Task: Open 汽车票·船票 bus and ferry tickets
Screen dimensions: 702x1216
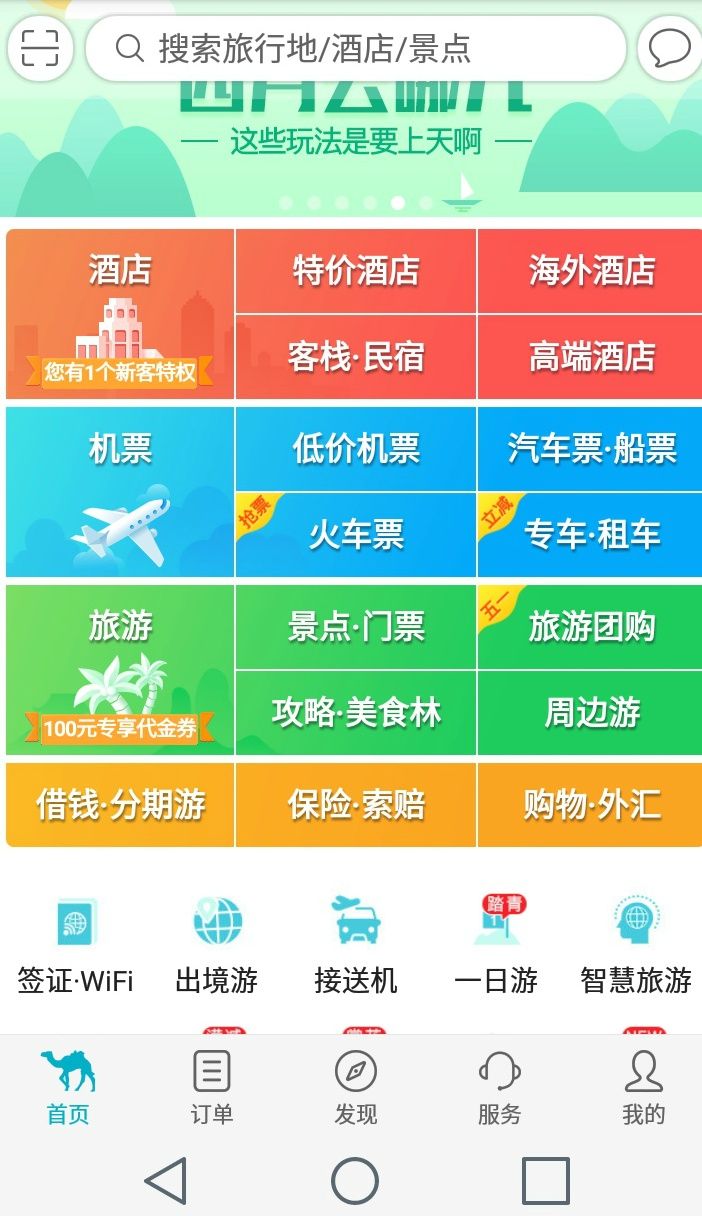Action: tap(590, 449)
